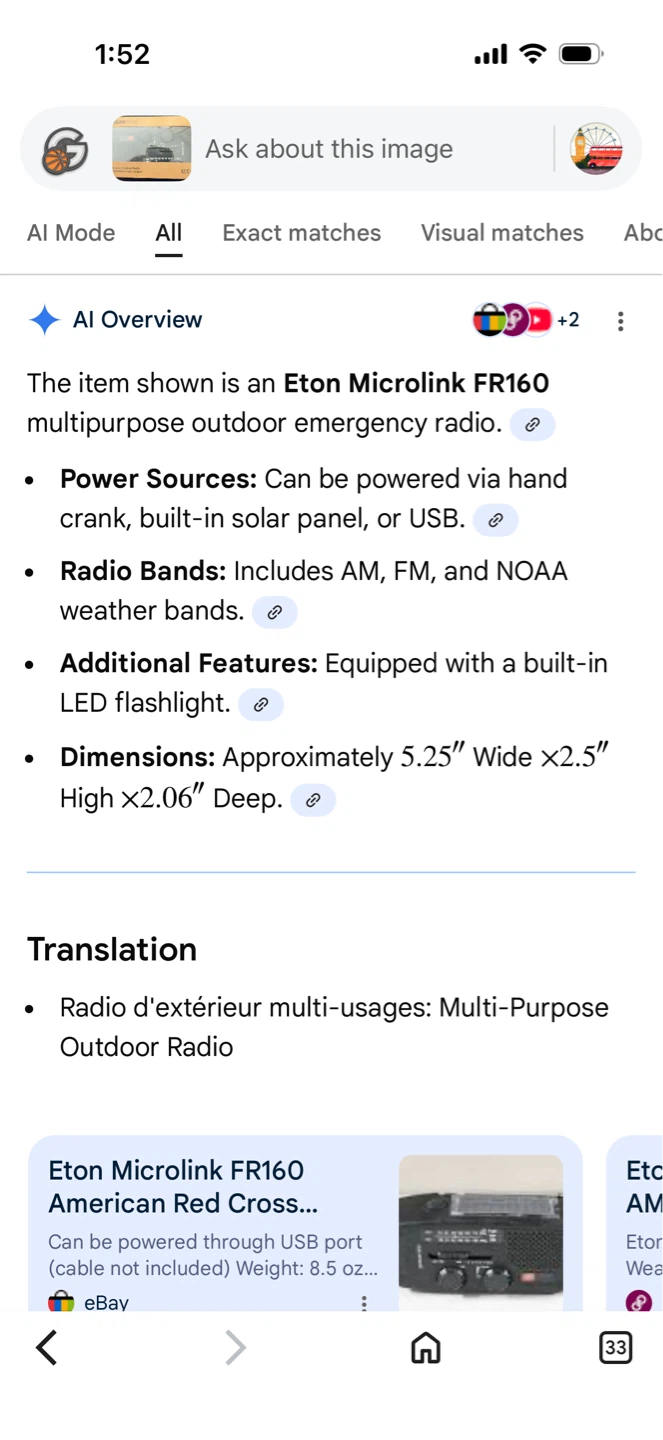Open source link for Radio Bands

point(274,612)
